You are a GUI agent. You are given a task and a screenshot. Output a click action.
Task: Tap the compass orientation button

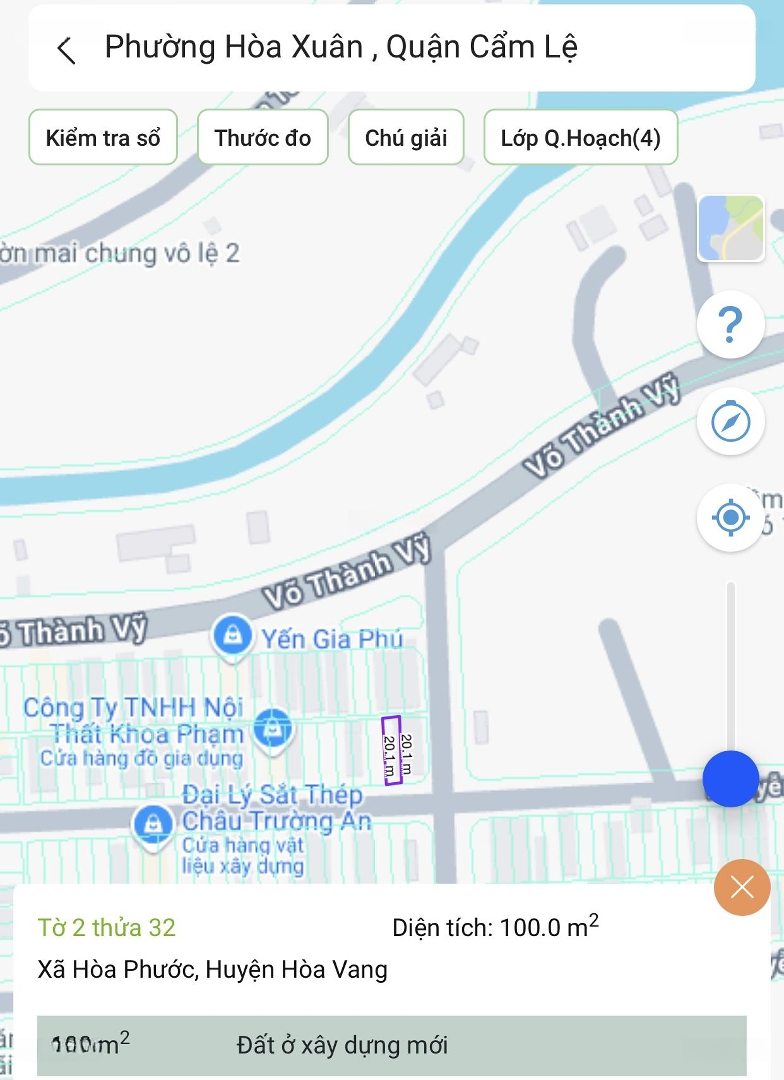[731, 421]
